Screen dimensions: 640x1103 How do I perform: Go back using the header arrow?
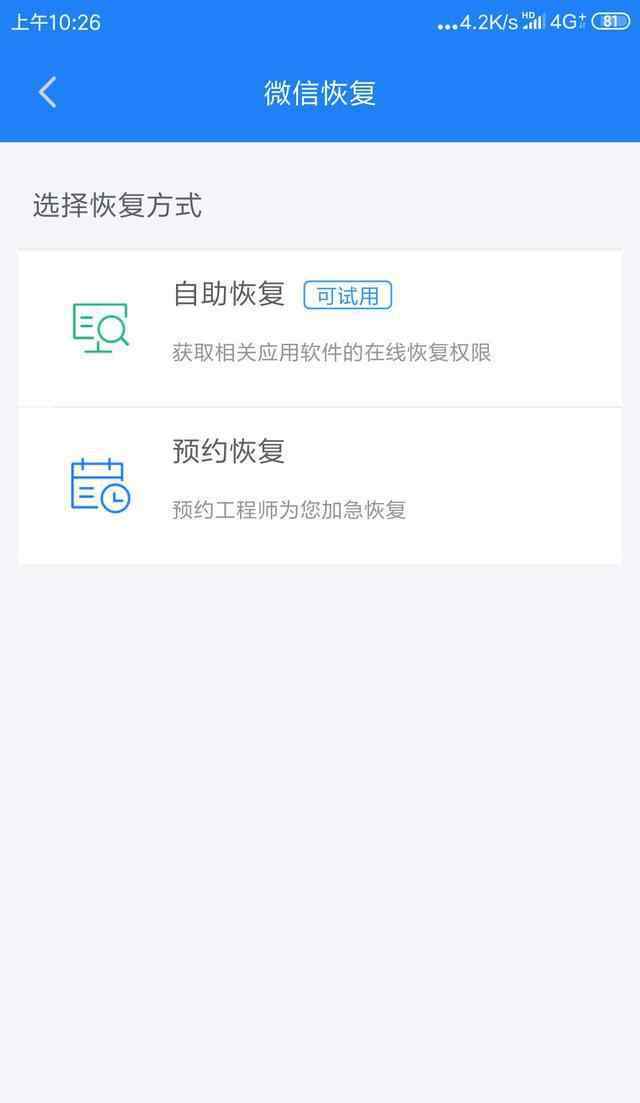pos(48,93)
